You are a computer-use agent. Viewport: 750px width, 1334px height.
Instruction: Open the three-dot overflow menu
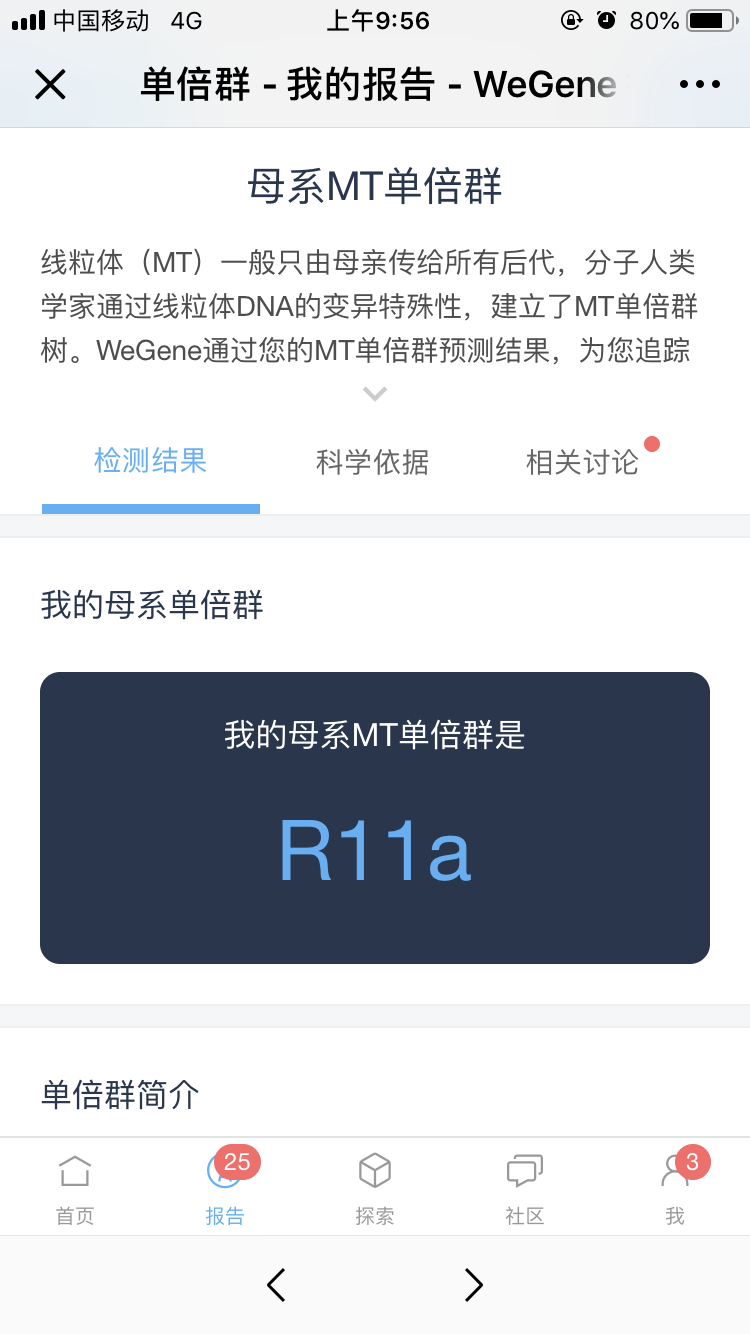(700, 85)
